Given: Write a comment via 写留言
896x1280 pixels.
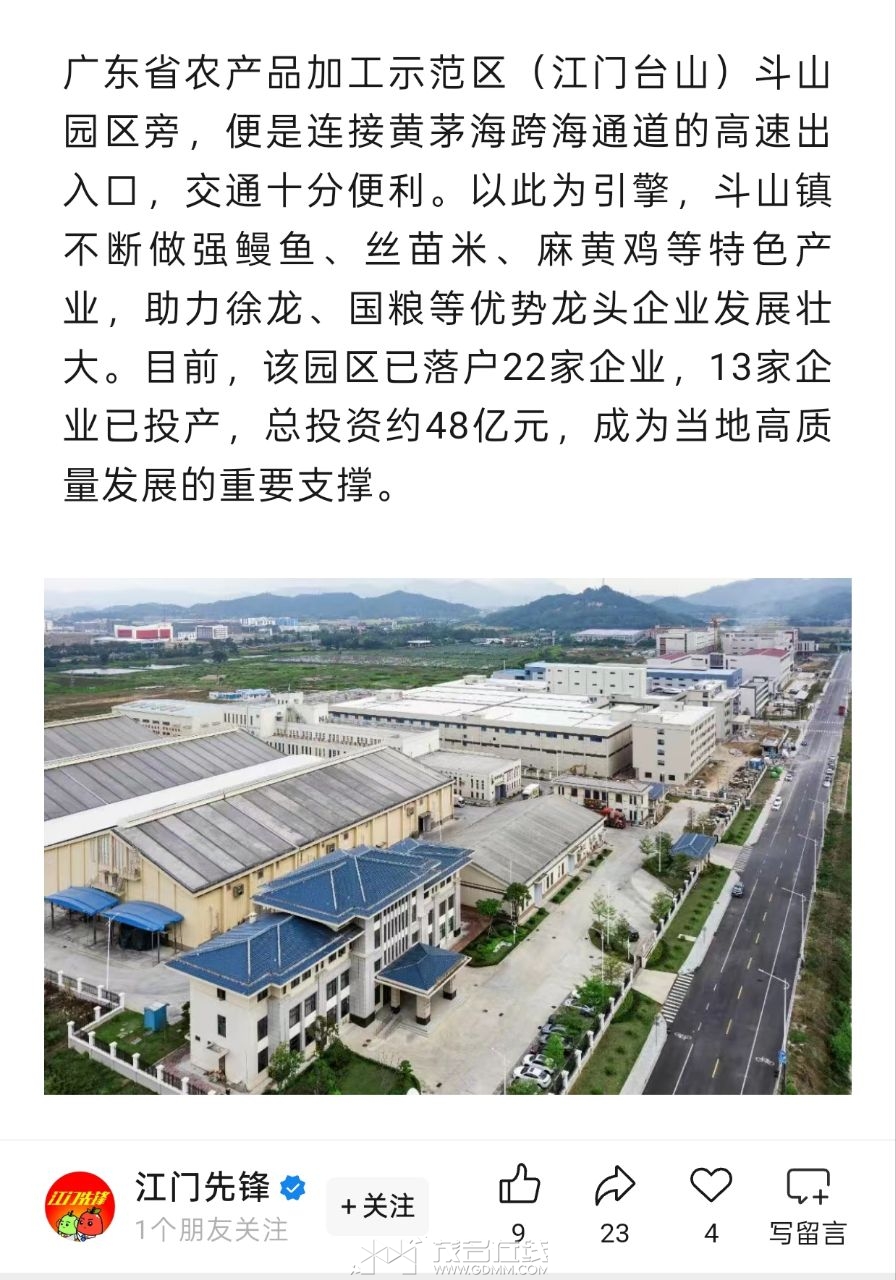Looking at the screenshot, I should (x=807, y=1187).
